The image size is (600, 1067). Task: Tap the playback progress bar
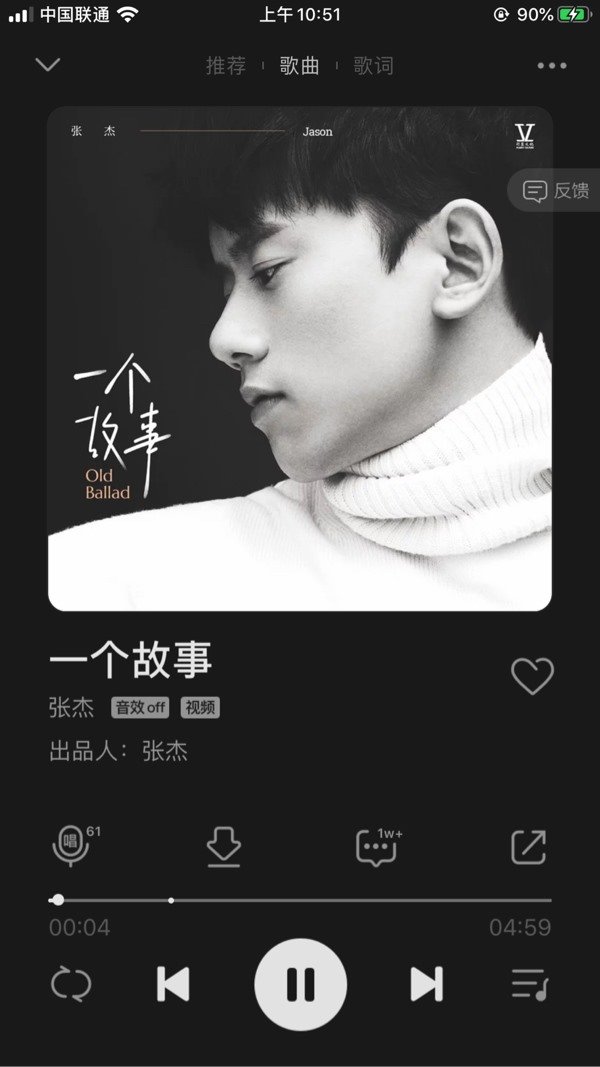click(x=300, y=900)
